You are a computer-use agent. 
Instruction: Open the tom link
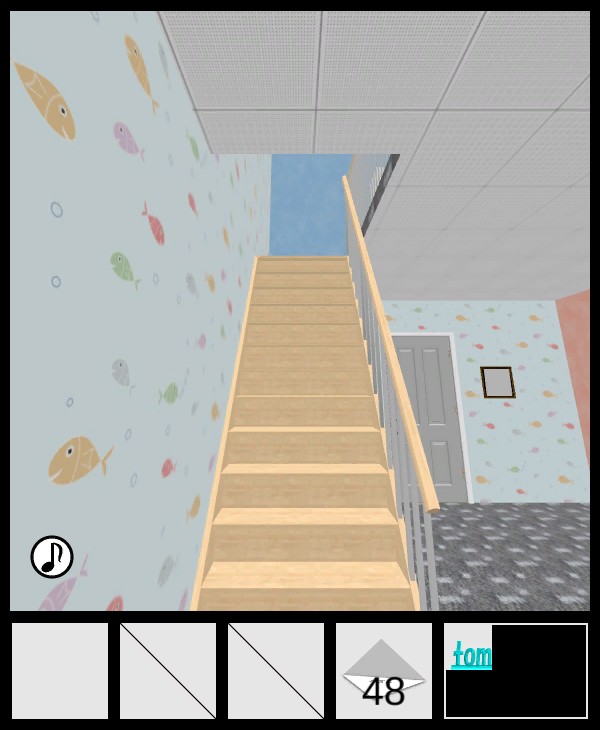tap(471, 656)
